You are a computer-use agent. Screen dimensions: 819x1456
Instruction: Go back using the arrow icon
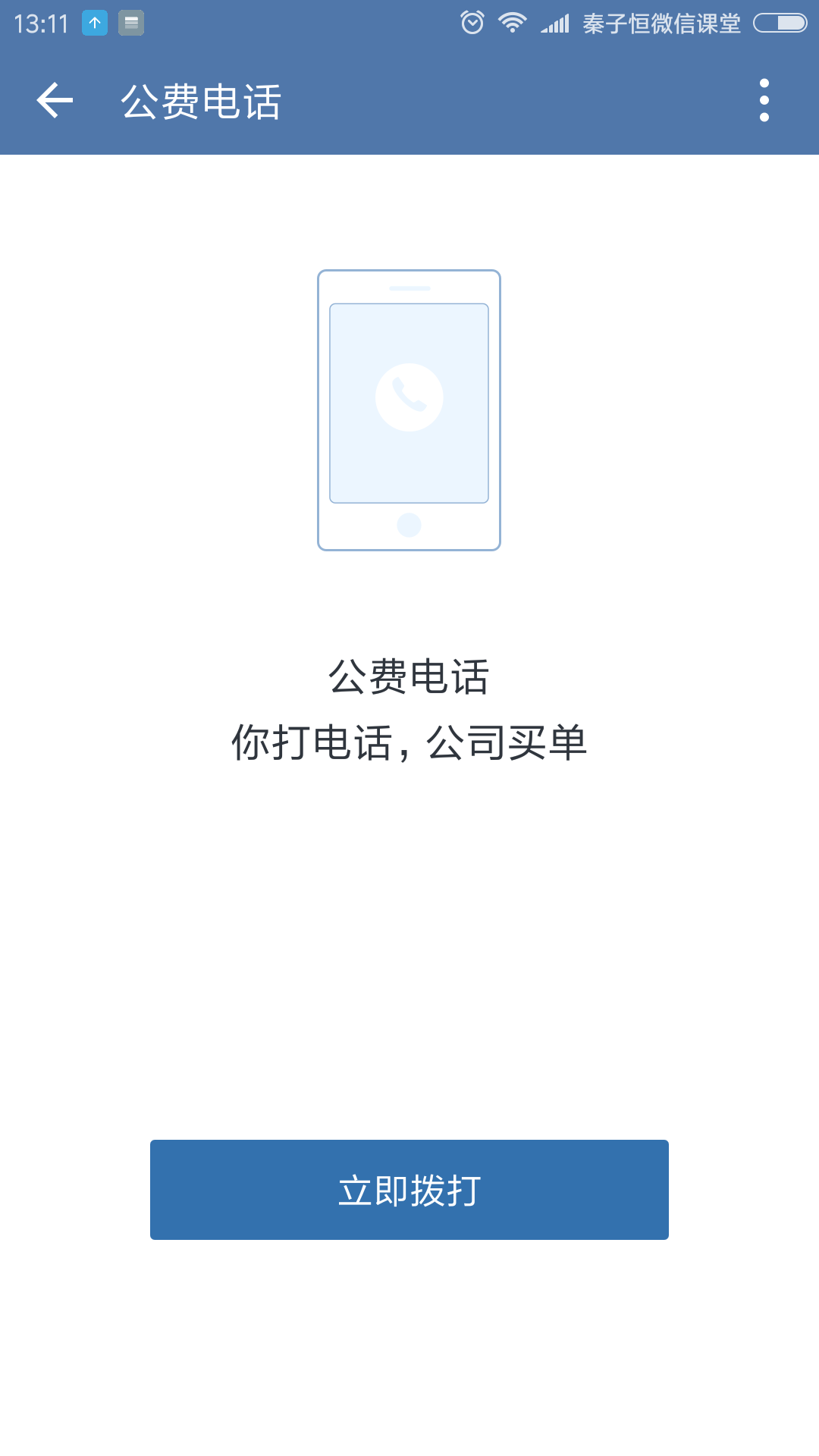[55, 100]
